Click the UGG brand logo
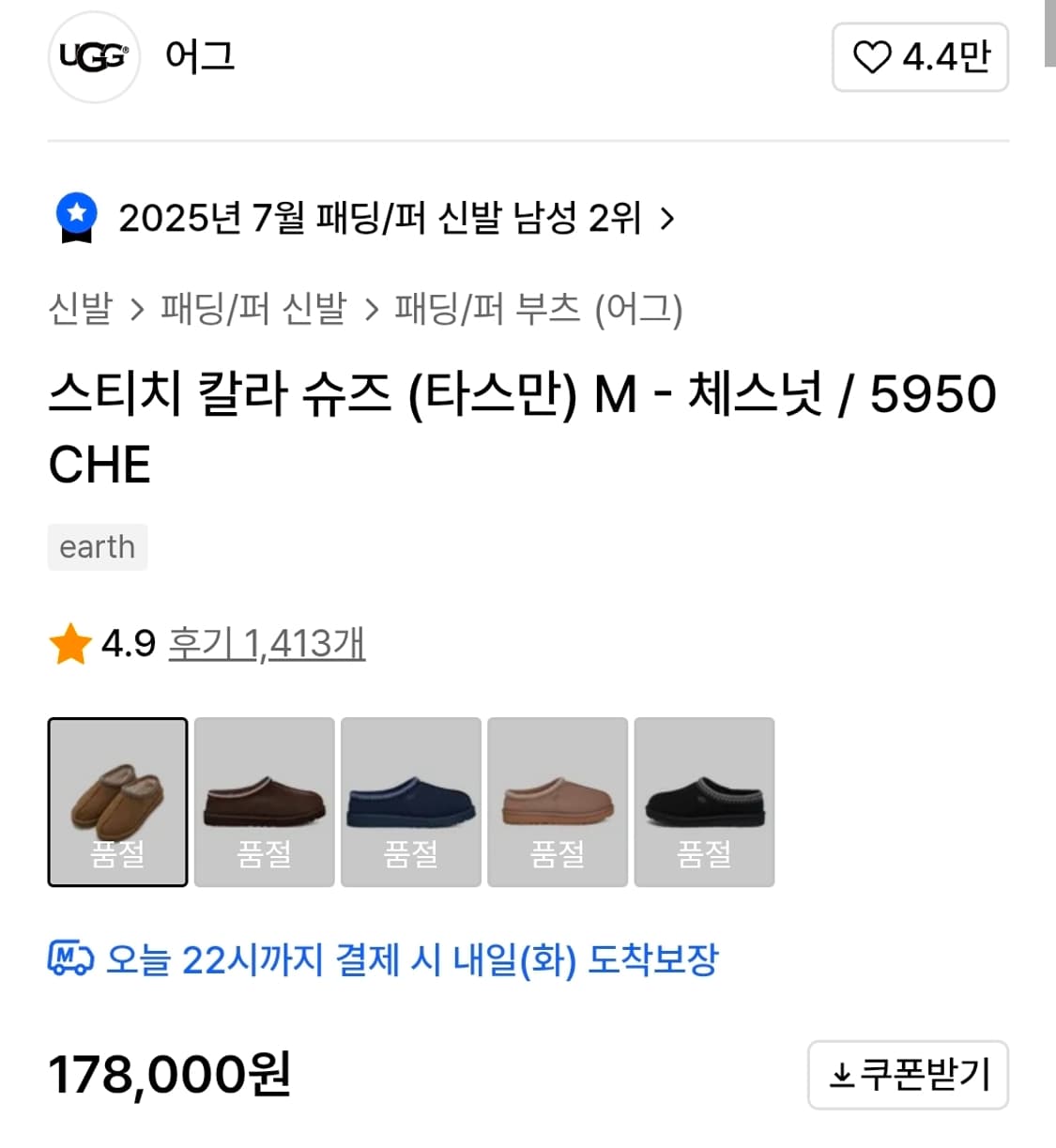 tap(93, 56)
